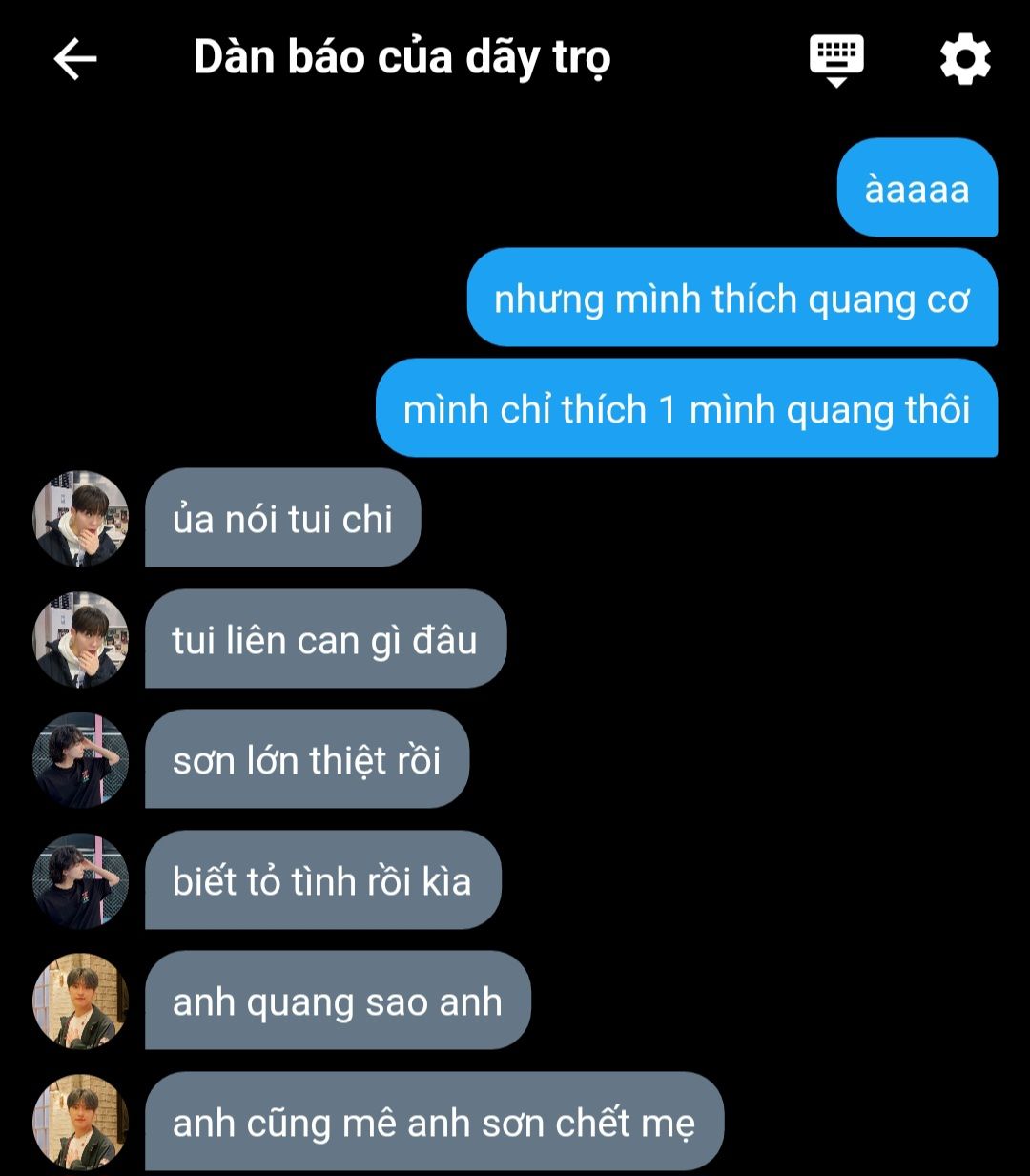This screenshot has height=1176, width=1030.
Task: View profile picture next to "sơn lớn thiệt rồi"
Action: 81,760
